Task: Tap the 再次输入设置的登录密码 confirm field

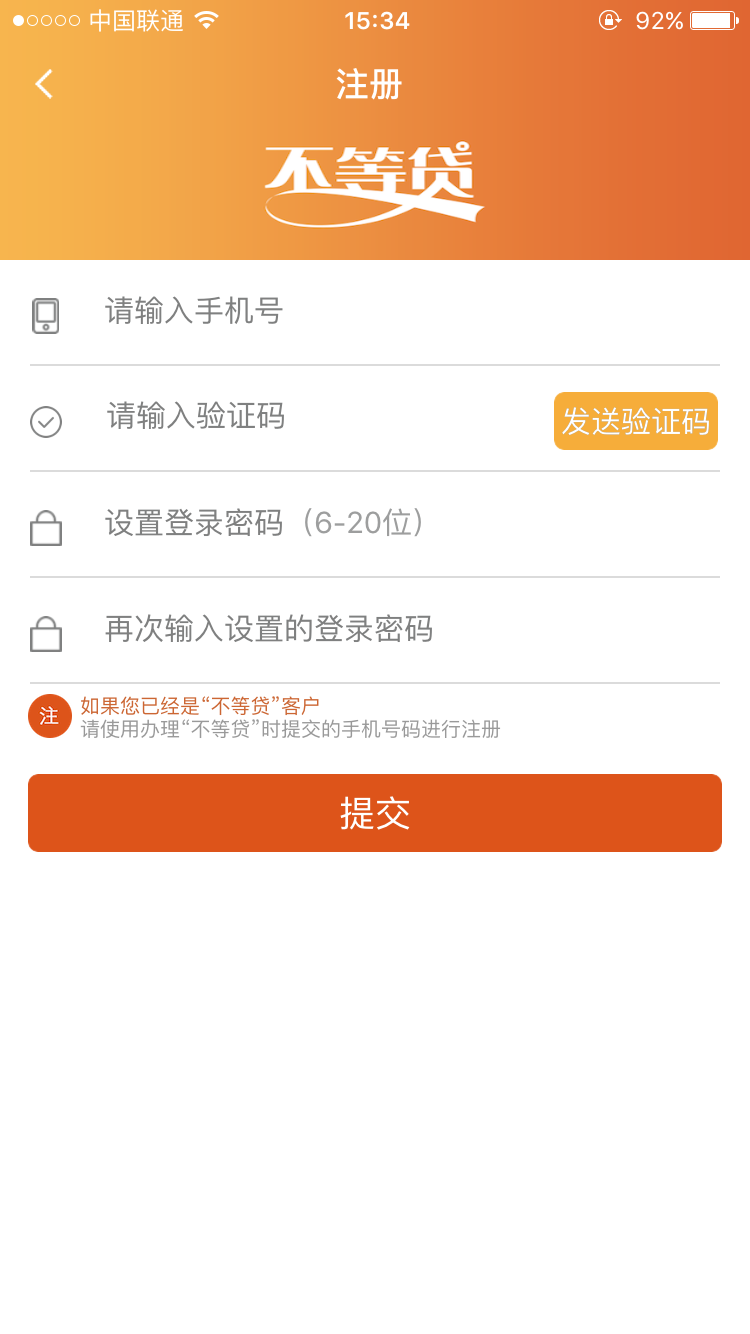Action: coord(300,630)
